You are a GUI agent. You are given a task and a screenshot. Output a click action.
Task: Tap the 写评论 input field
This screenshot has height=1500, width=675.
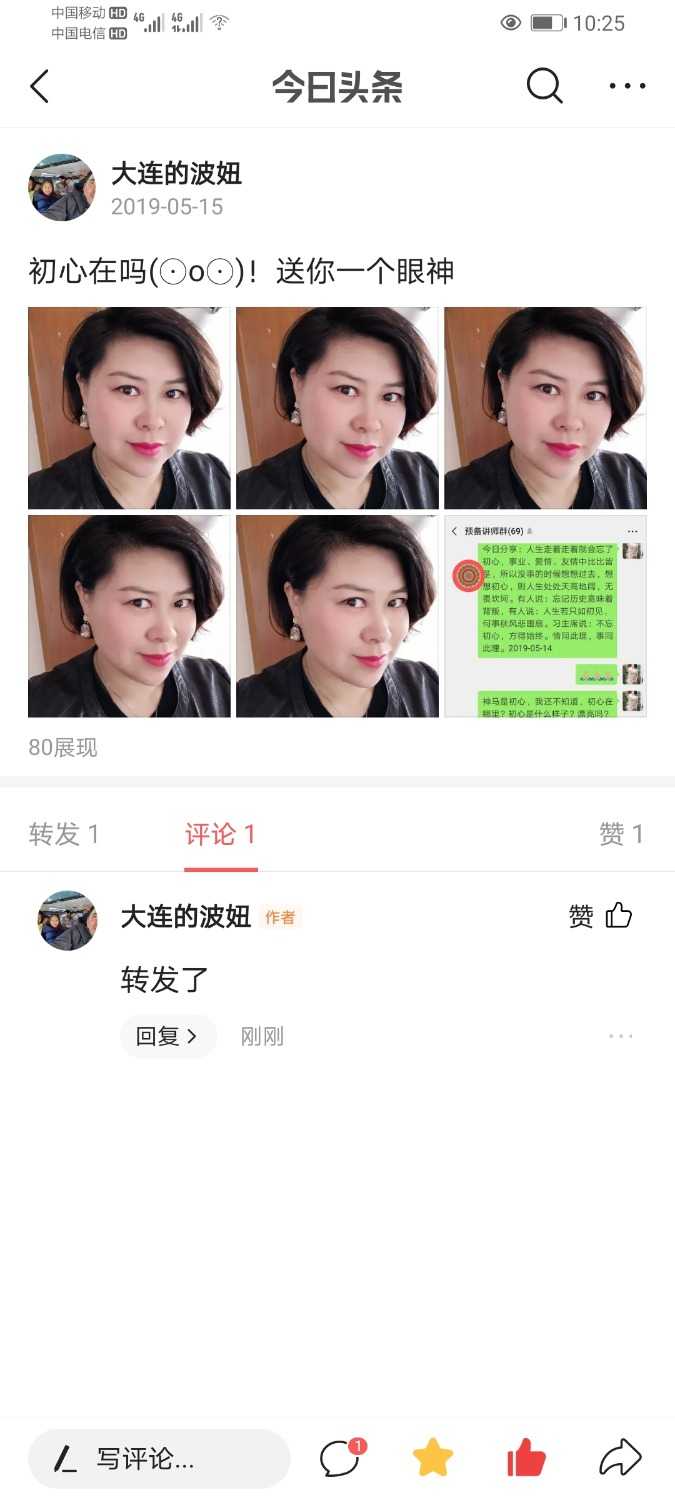tap(158, 1459)
